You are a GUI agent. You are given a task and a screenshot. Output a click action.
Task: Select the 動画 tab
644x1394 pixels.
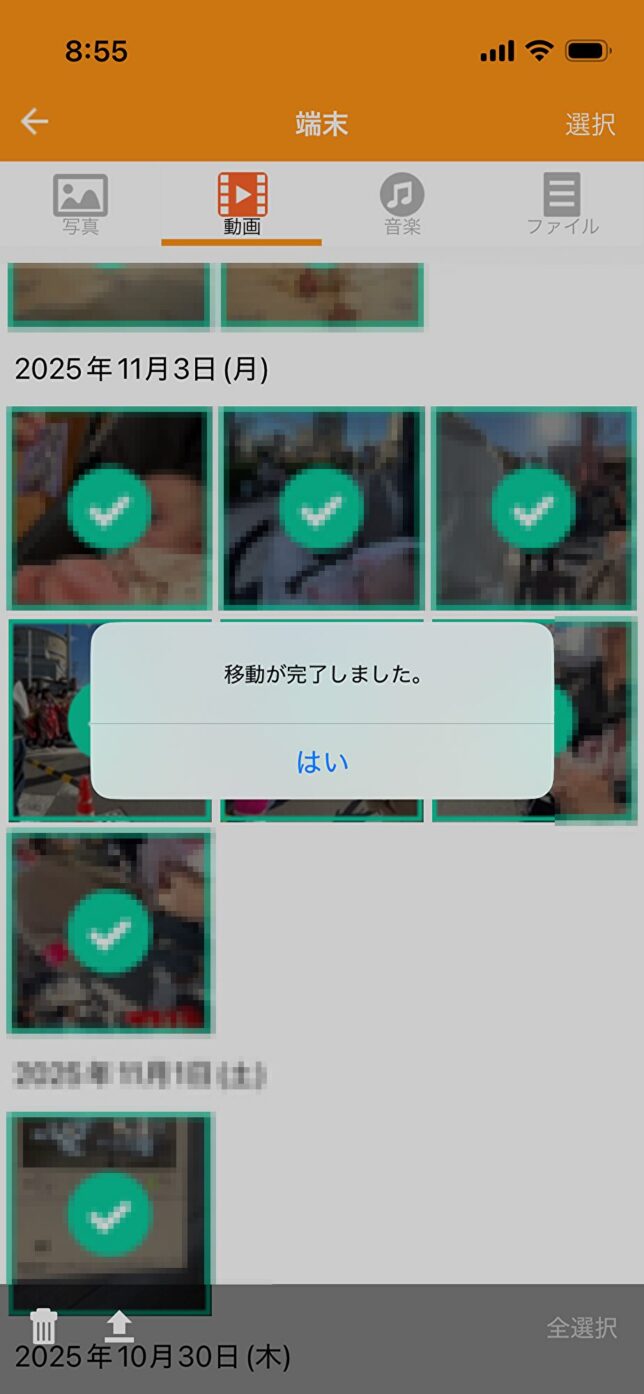coord(242,204)
